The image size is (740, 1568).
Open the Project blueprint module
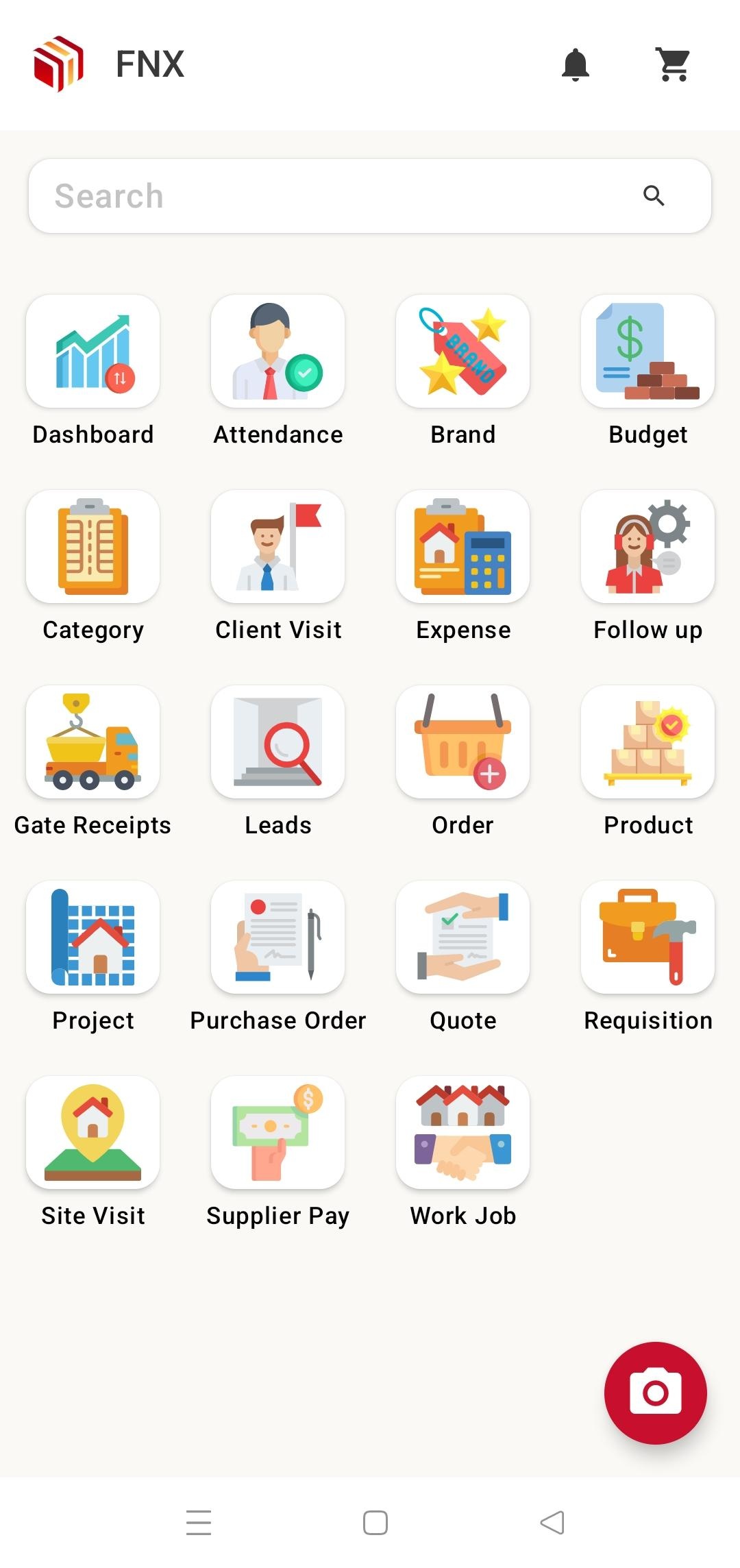(x=93, y=937)
